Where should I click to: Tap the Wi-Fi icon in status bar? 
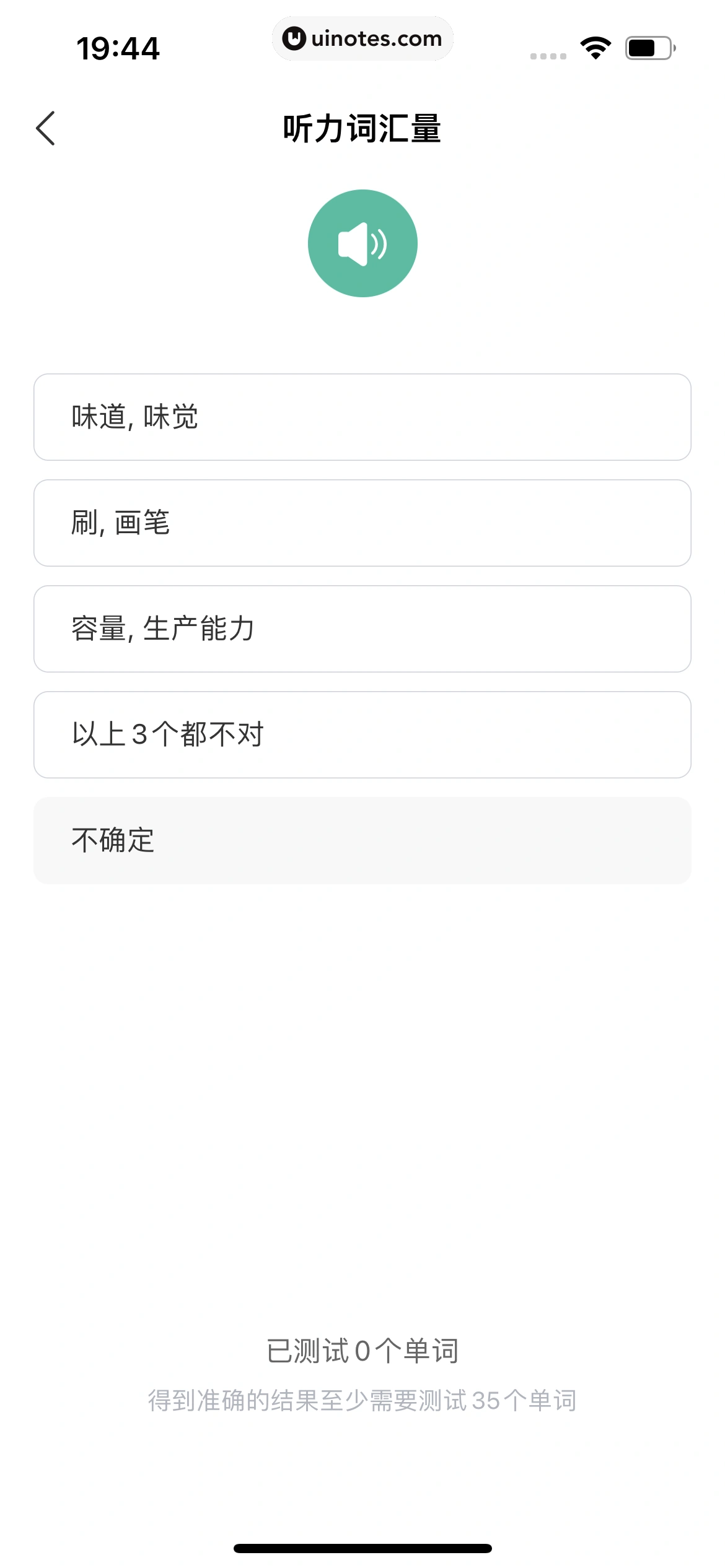(x=595, y=46)
